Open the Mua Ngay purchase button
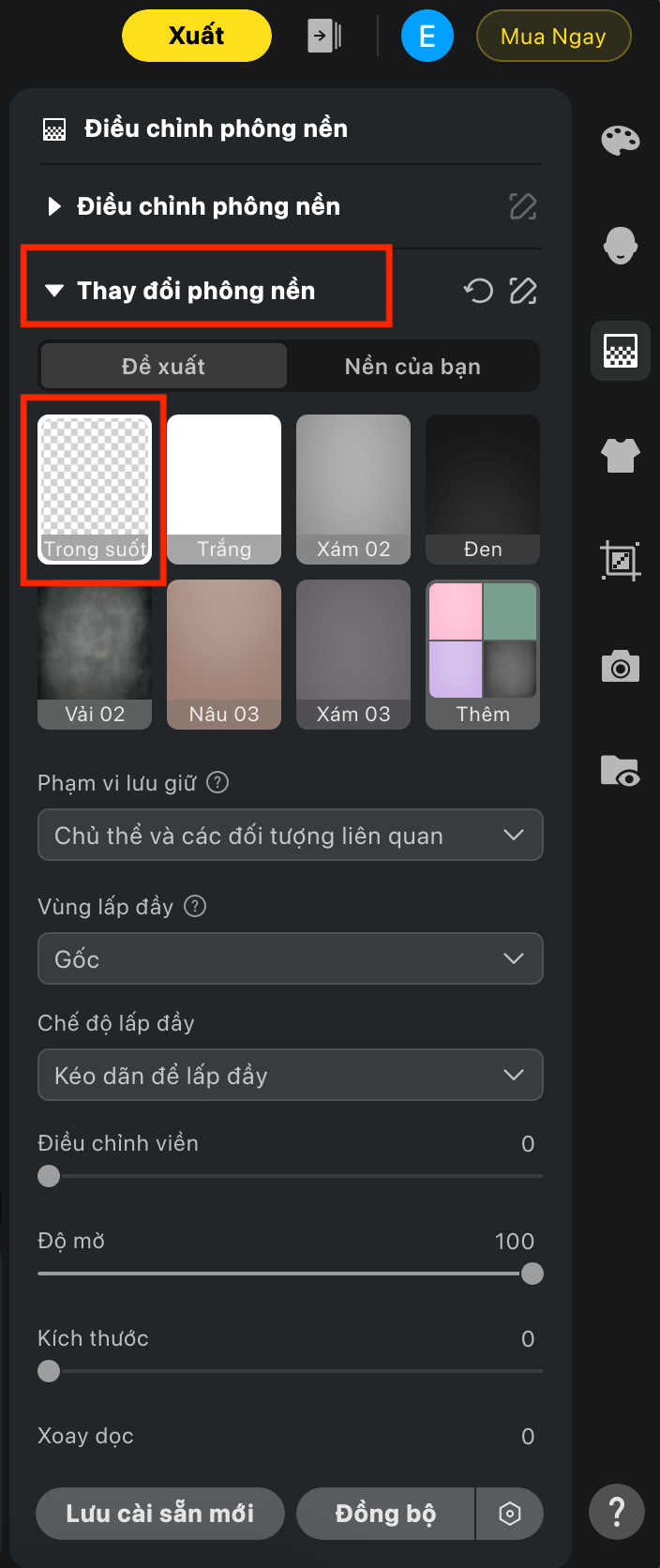 pyautogui.click(x=553, y=37)
